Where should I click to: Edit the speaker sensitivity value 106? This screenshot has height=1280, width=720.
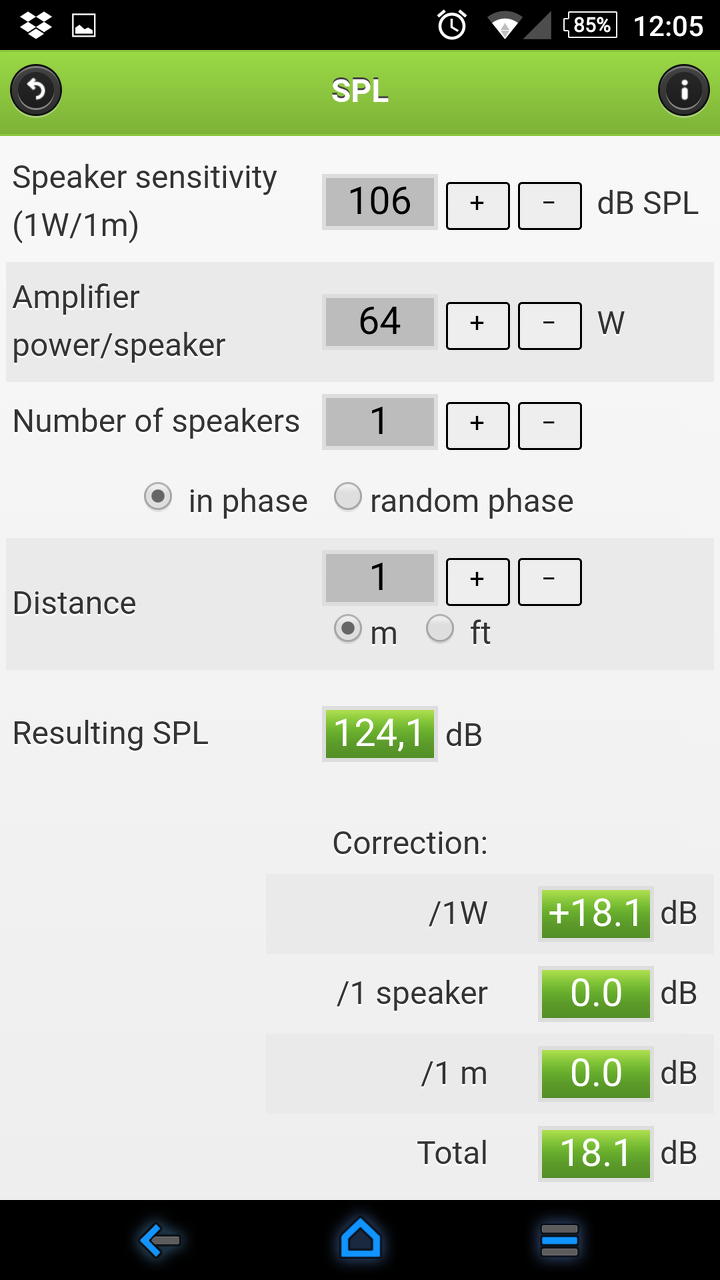(x=380, y=203)
